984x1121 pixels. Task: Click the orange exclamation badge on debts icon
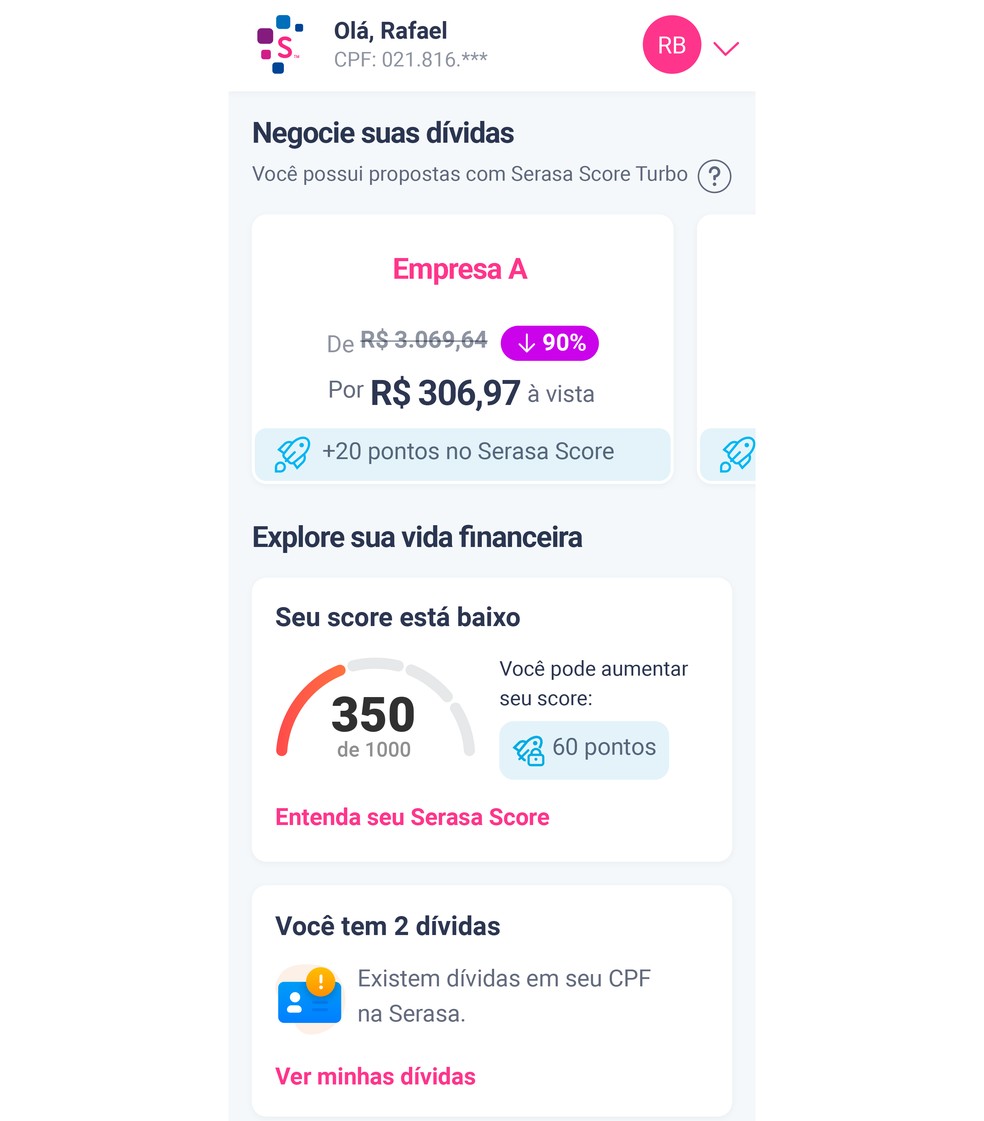pyautogui.click(x=322, y=982)
